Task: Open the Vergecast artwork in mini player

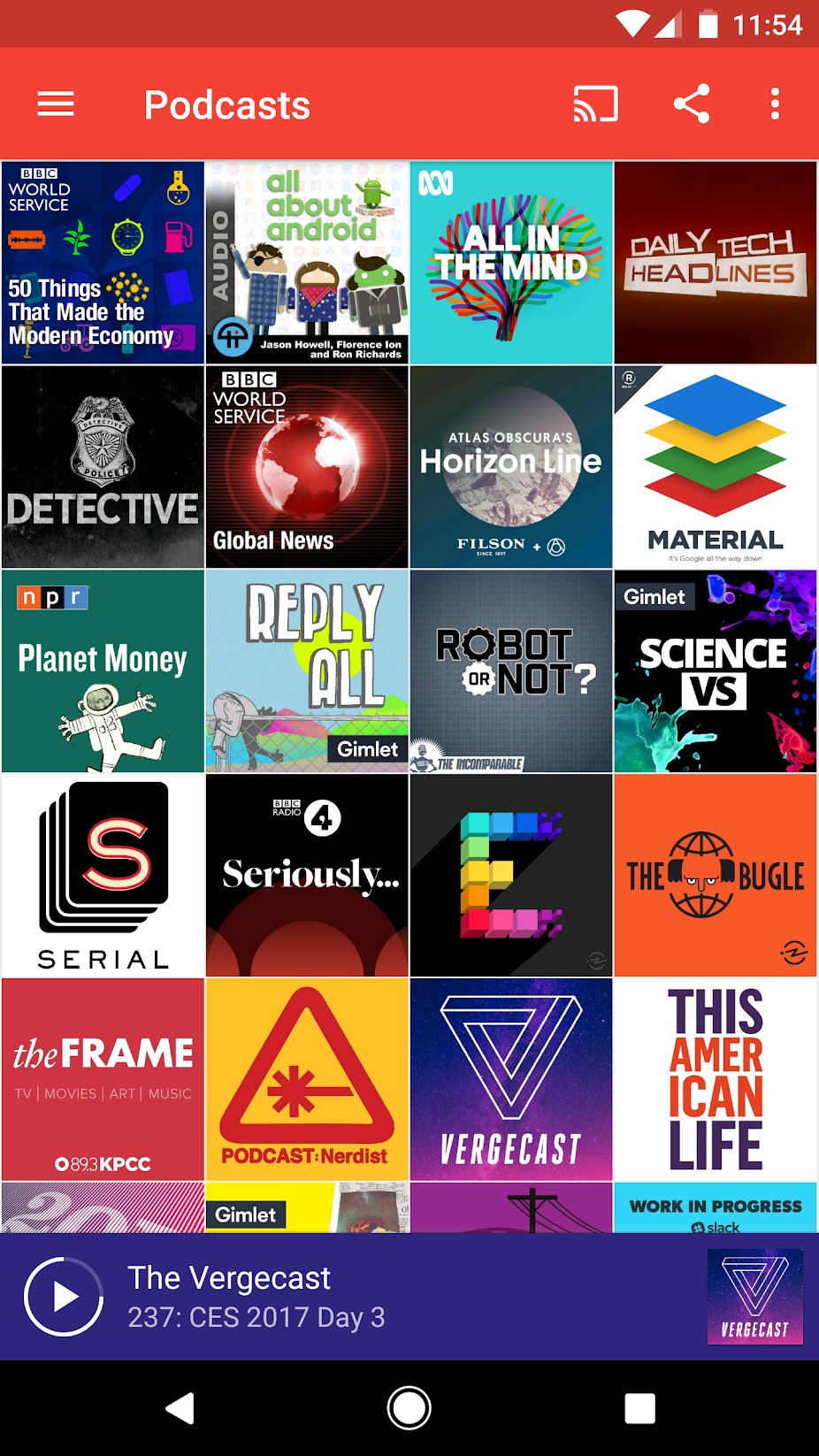Action: coord(754,1296)
